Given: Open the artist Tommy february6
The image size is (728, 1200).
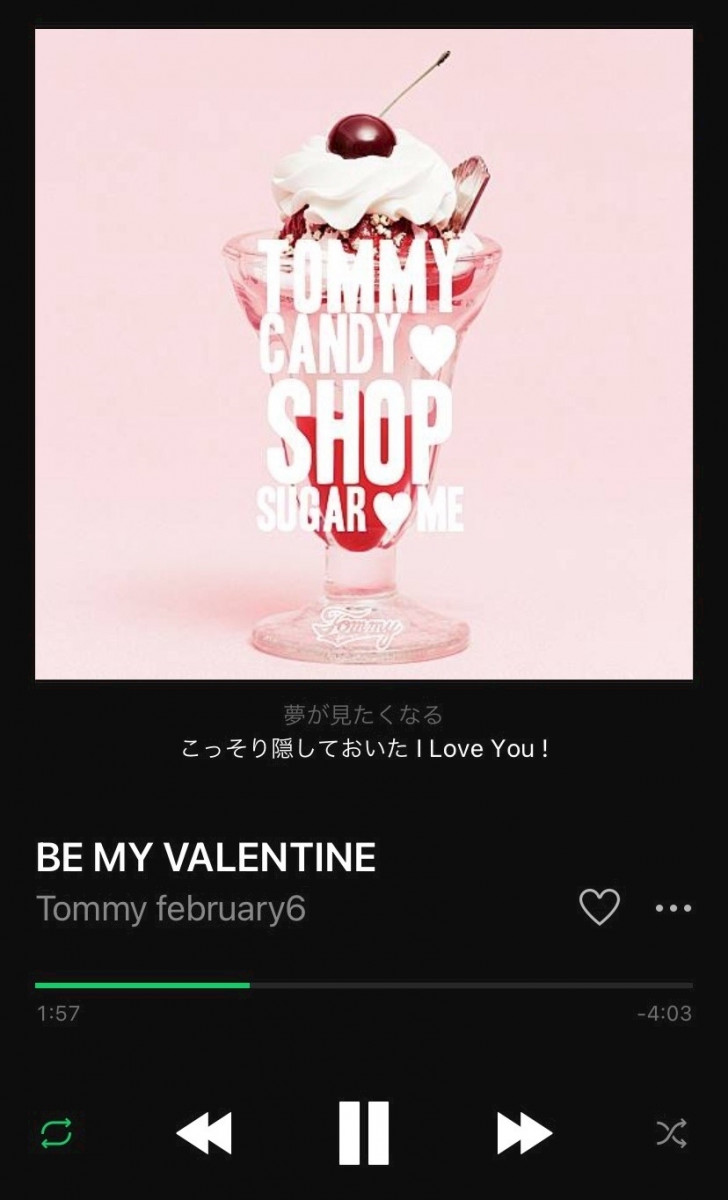Looking at the screenshot, I should (x=171, y=909).
